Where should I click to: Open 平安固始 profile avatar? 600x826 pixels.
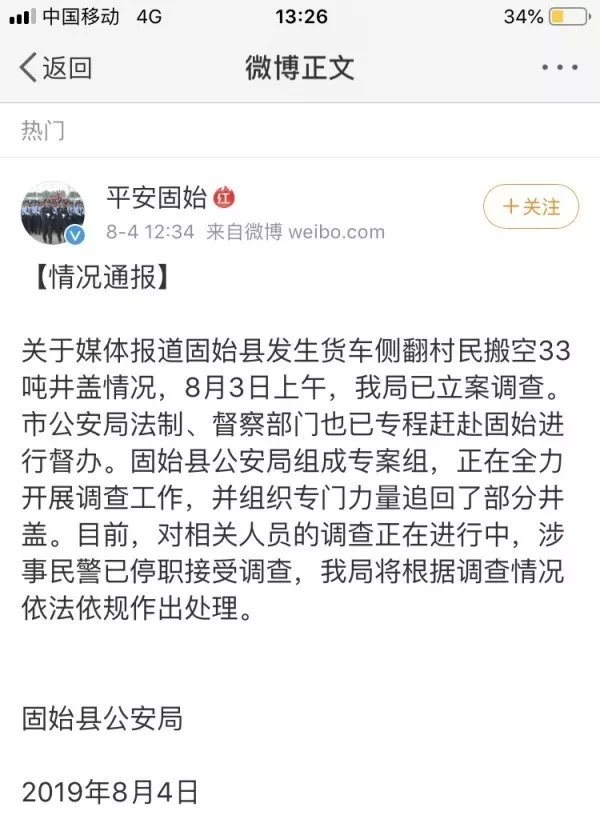pos(53,213)
